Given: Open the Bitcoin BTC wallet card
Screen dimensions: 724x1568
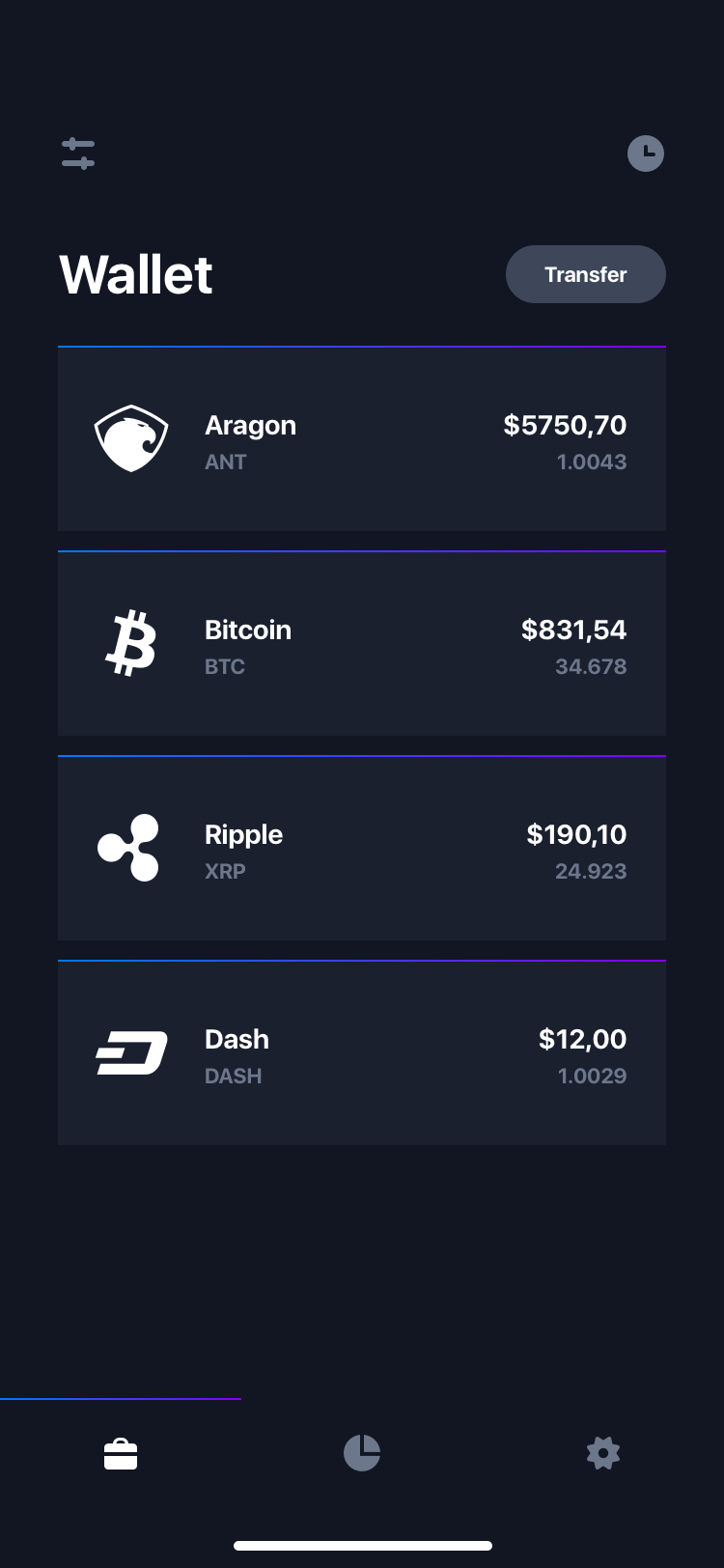Looking at the screenshot, I should tap(362, 643).
